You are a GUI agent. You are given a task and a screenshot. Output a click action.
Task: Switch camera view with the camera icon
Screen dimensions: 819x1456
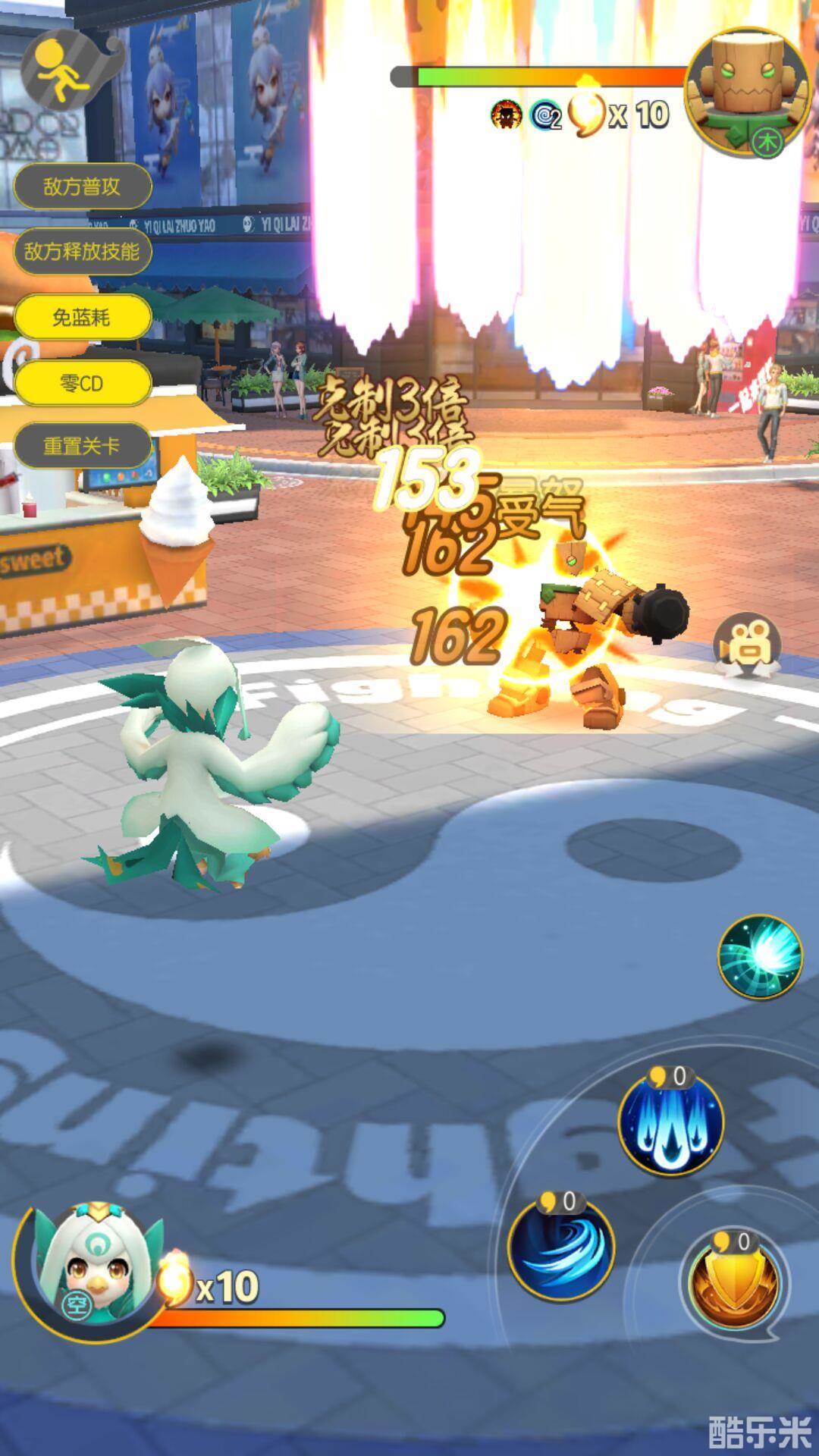click(748, 646)
